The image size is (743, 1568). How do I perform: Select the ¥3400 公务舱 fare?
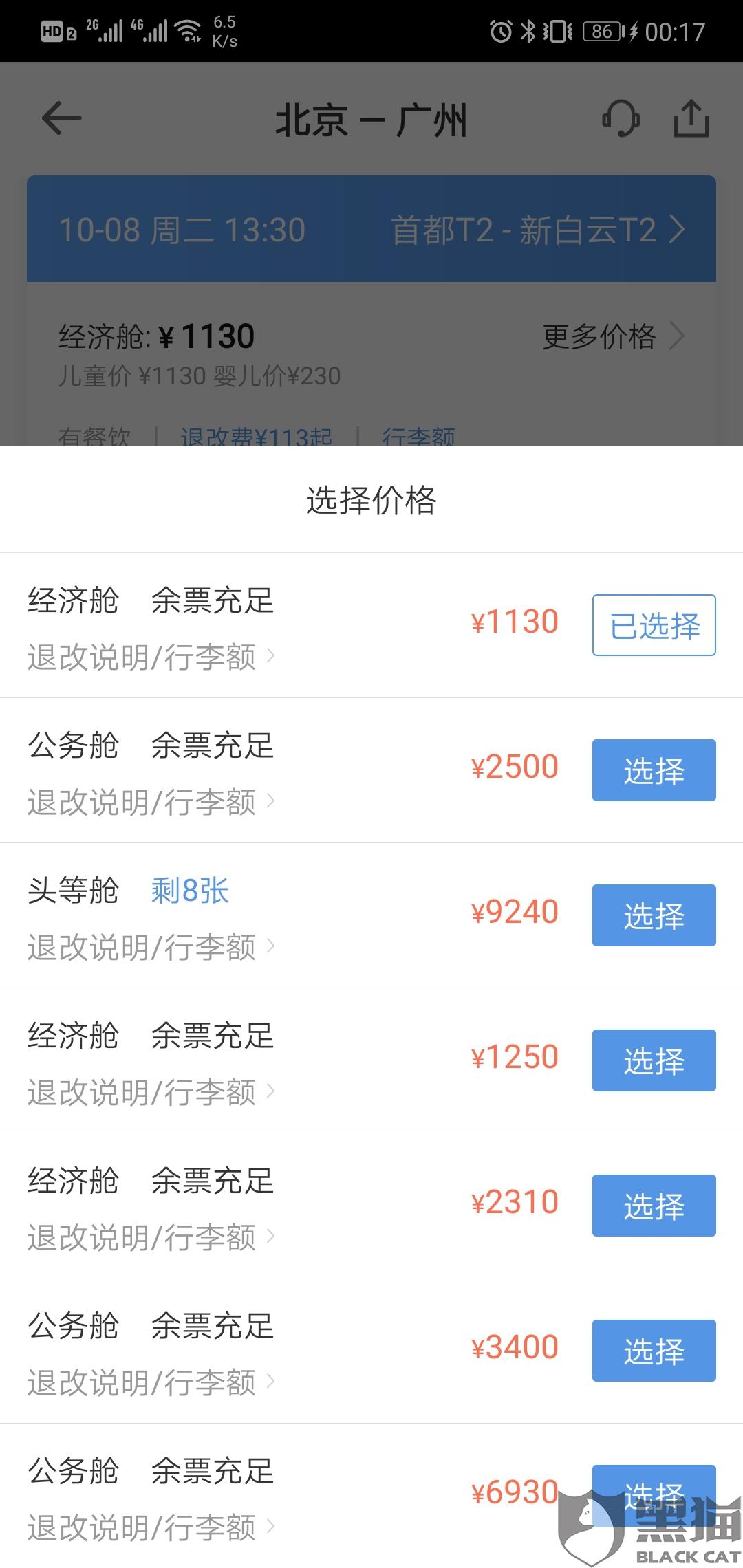(x=654, y=1351)
